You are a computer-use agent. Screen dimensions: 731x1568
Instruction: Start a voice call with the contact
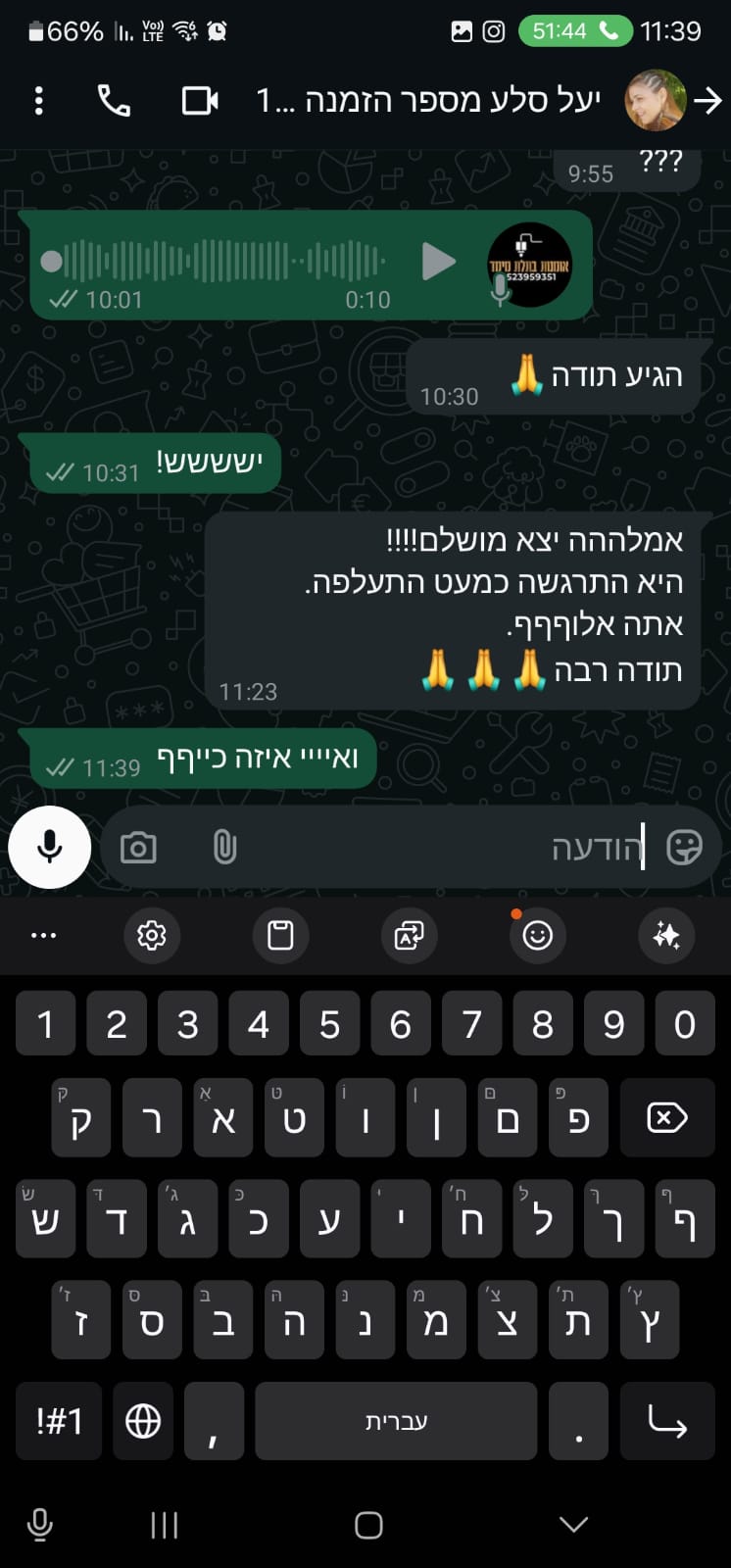pos(114,100)
